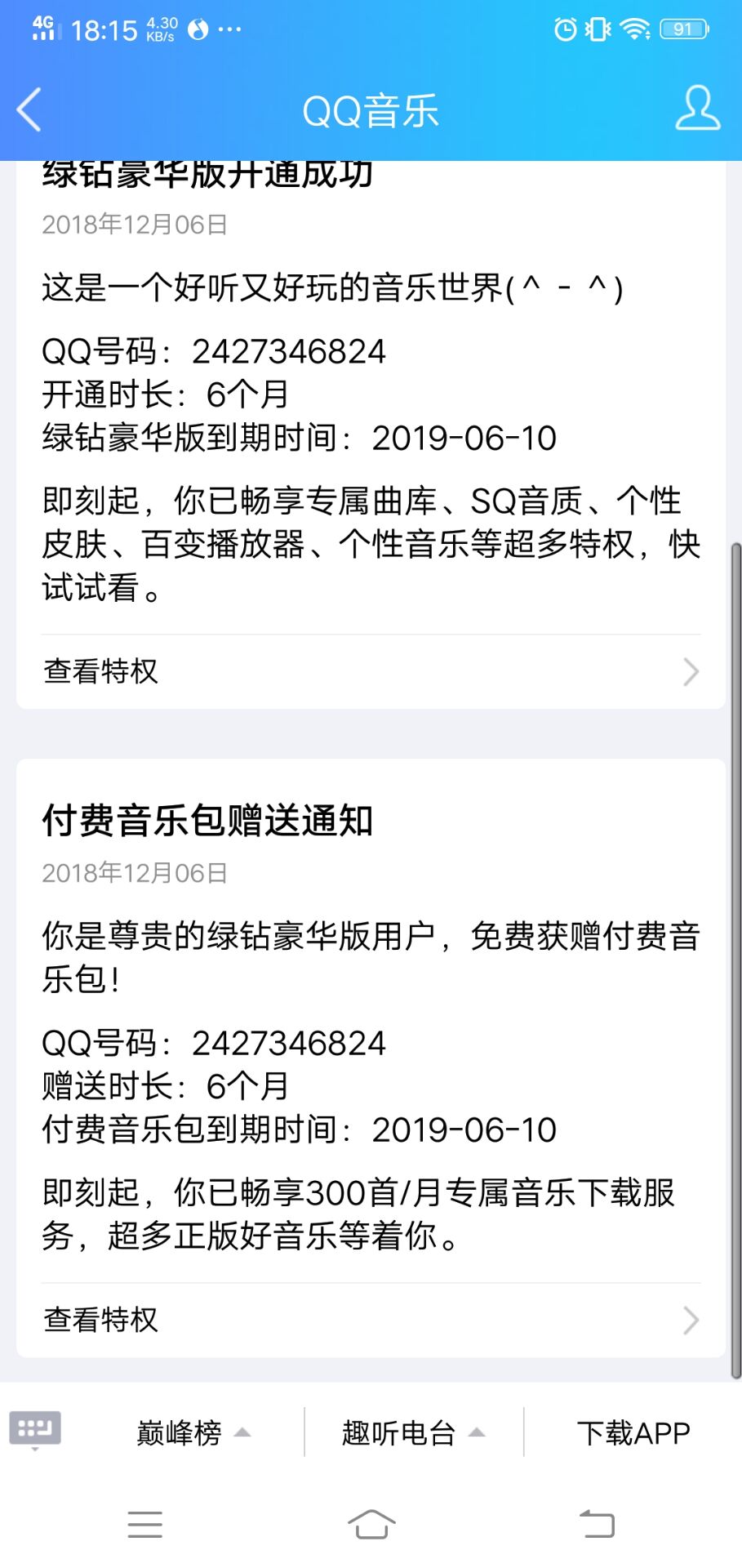Open 查看特权 under 付费音乐包赠送通知
Image resolution: width=742 pixels, height=1568 pixels.
pyautogui.click(x=371, y=1320)
